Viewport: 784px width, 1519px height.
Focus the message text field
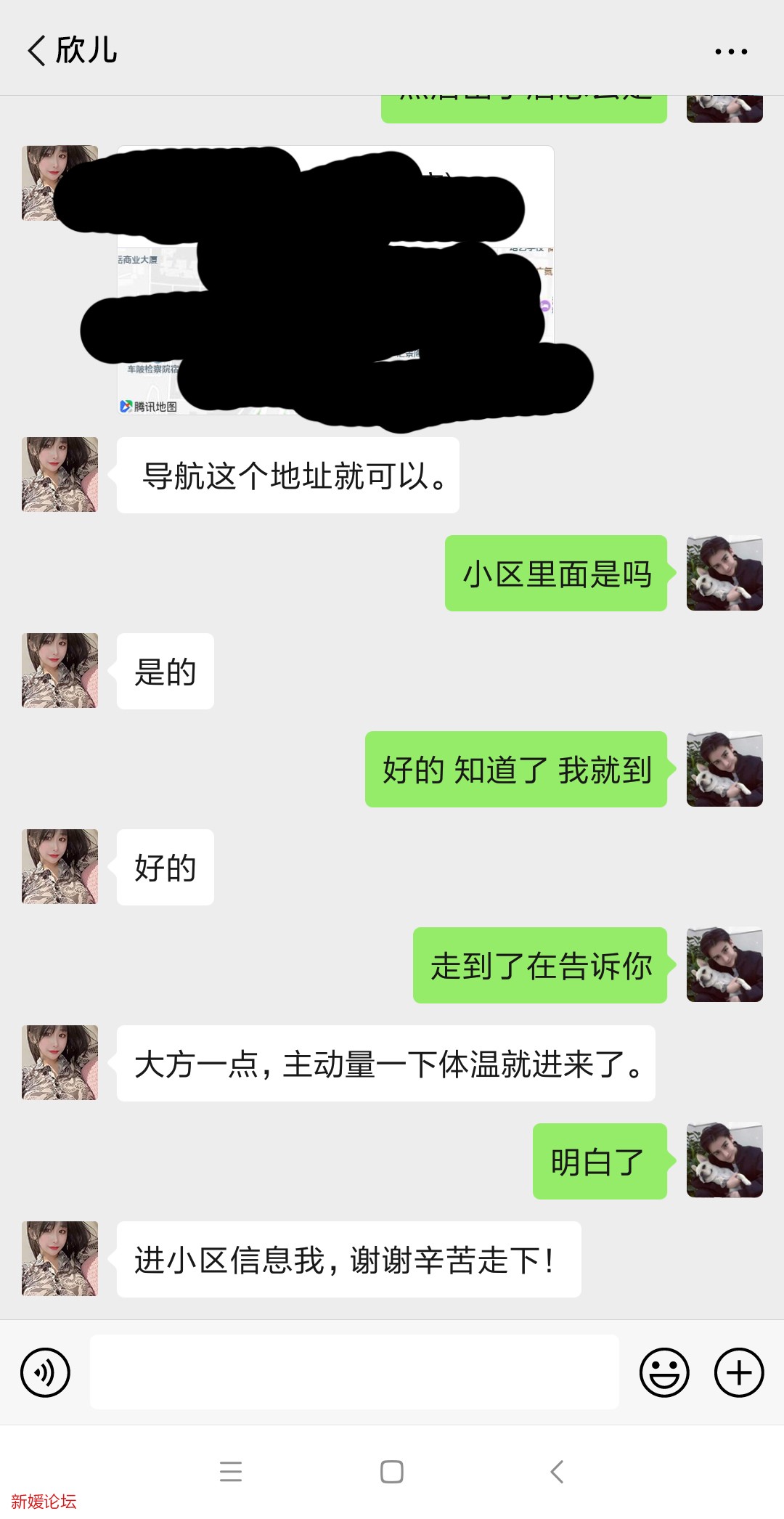pos(354,1372)
